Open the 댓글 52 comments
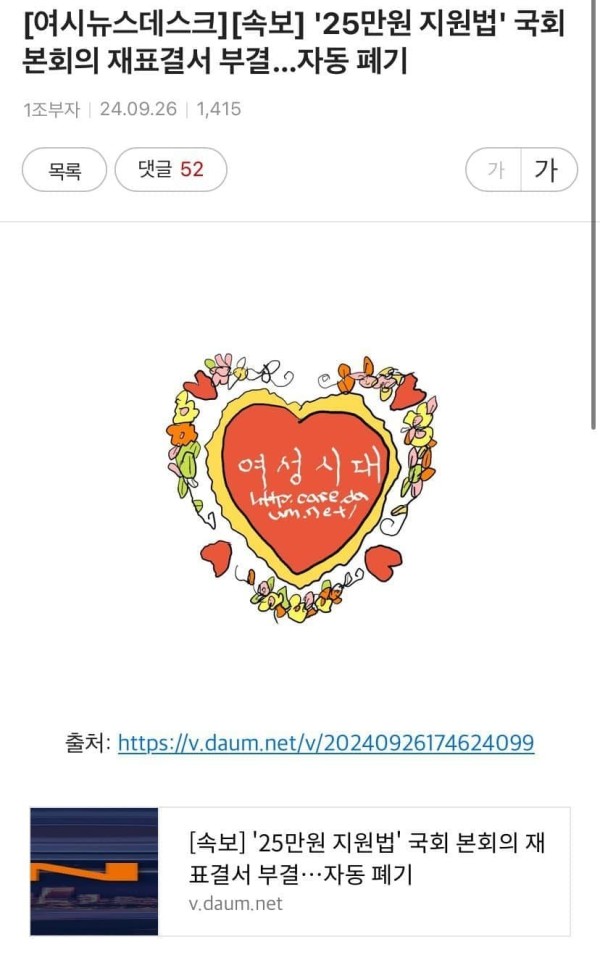Image resolution: width=600 pixels, height=955 pixels. (x=170, y=170)
